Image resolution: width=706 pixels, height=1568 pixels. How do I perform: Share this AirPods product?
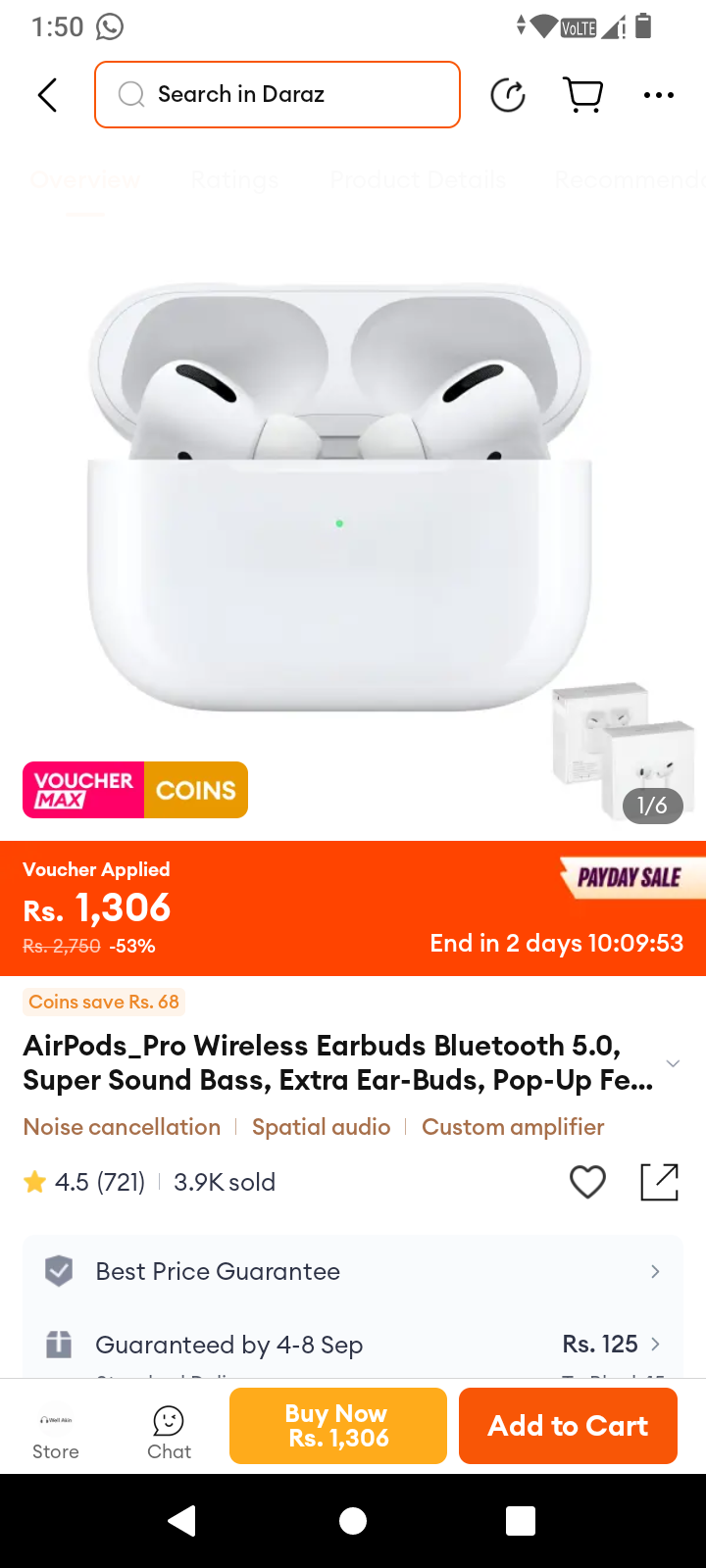point(659,1182)
